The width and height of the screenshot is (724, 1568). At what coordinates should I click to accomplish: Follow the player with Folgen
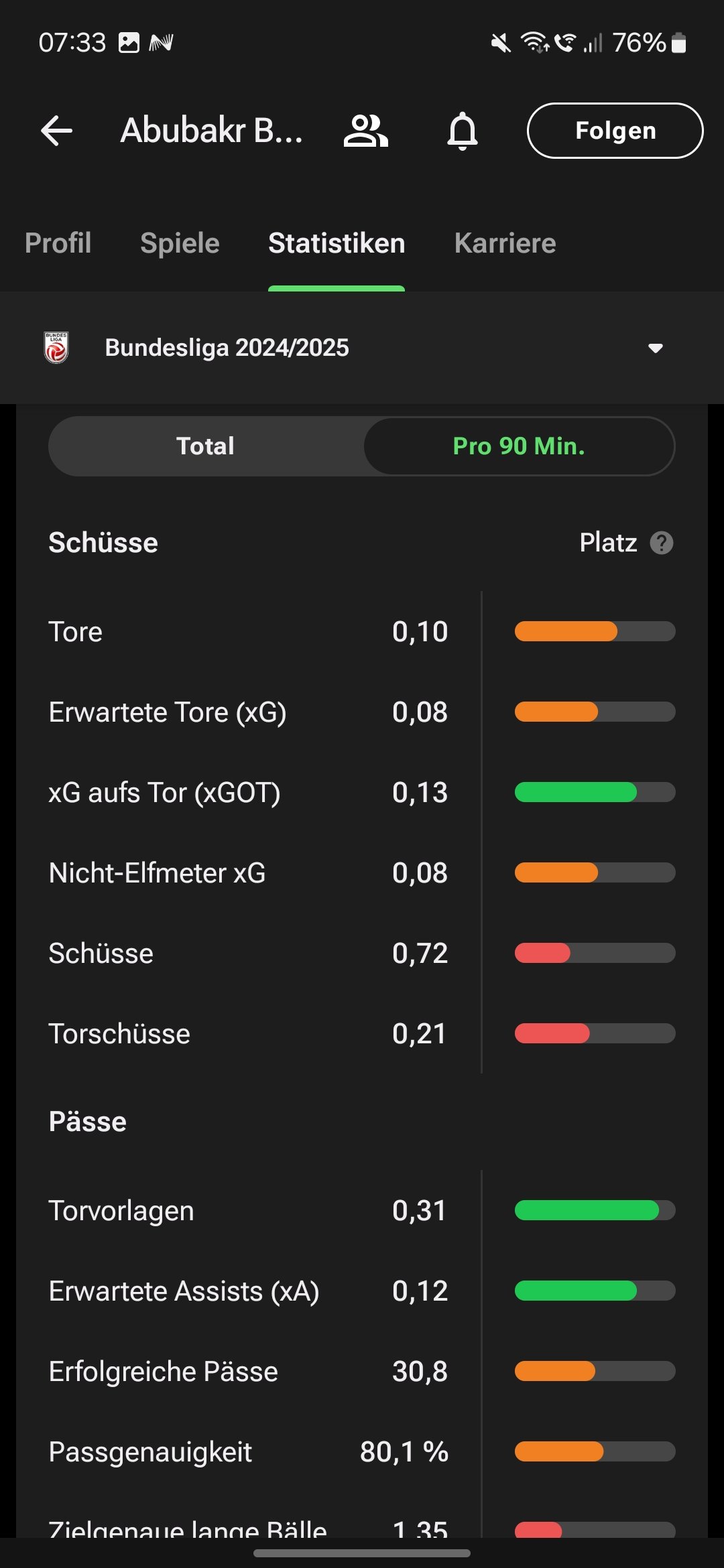[615, 131]
